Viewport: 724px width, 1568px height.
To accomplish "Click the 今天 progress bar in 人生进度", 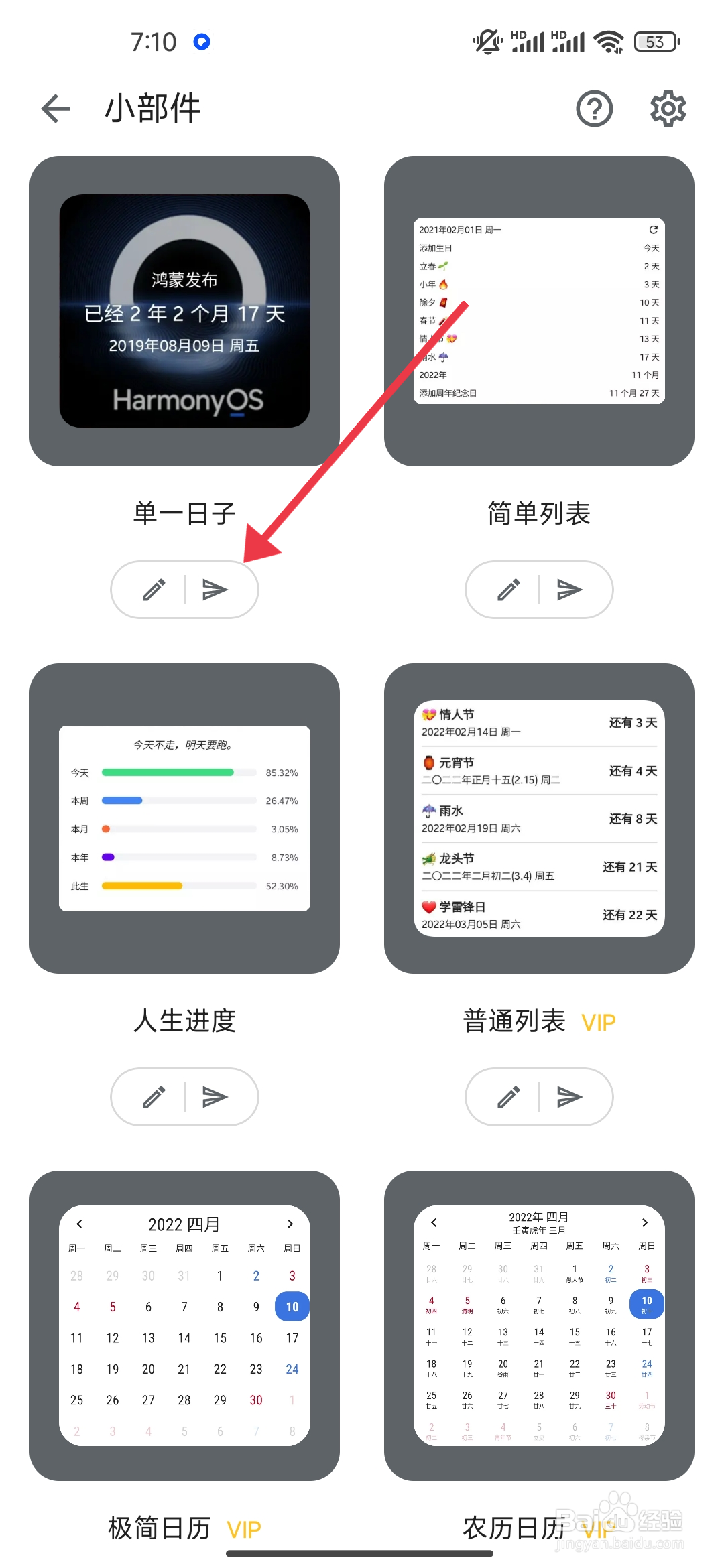I will (x=167, y=772).
